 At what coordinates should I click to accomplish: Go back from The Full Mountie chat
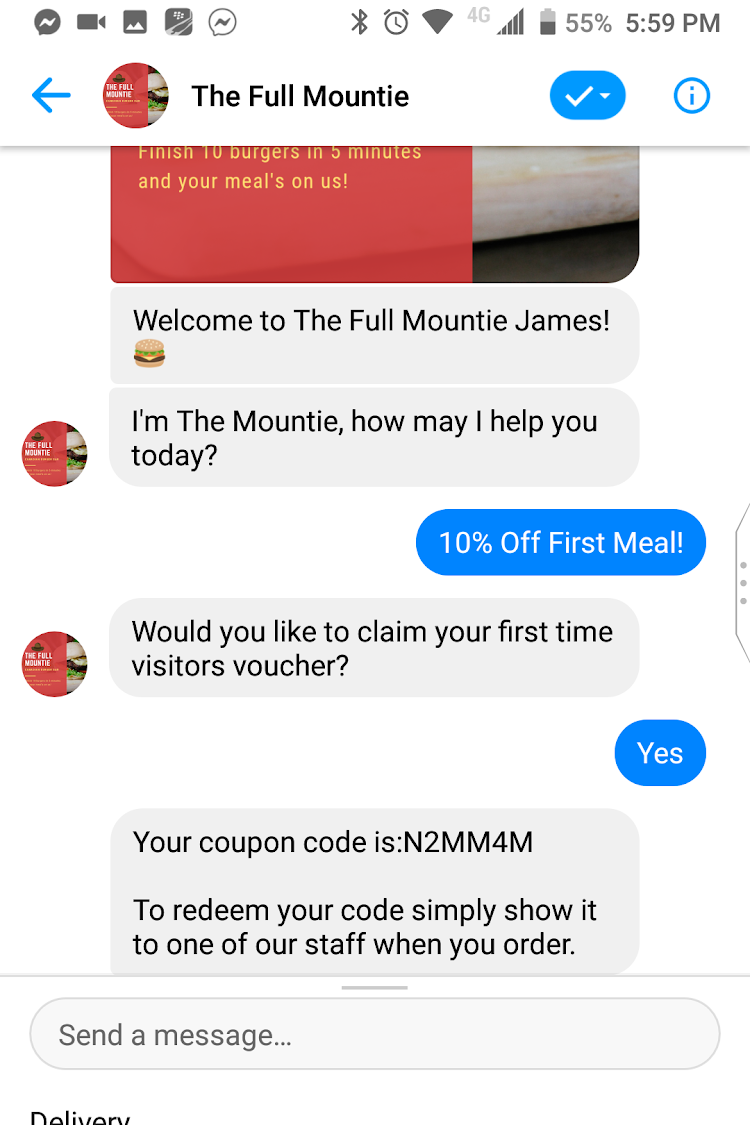click(51, 96)
